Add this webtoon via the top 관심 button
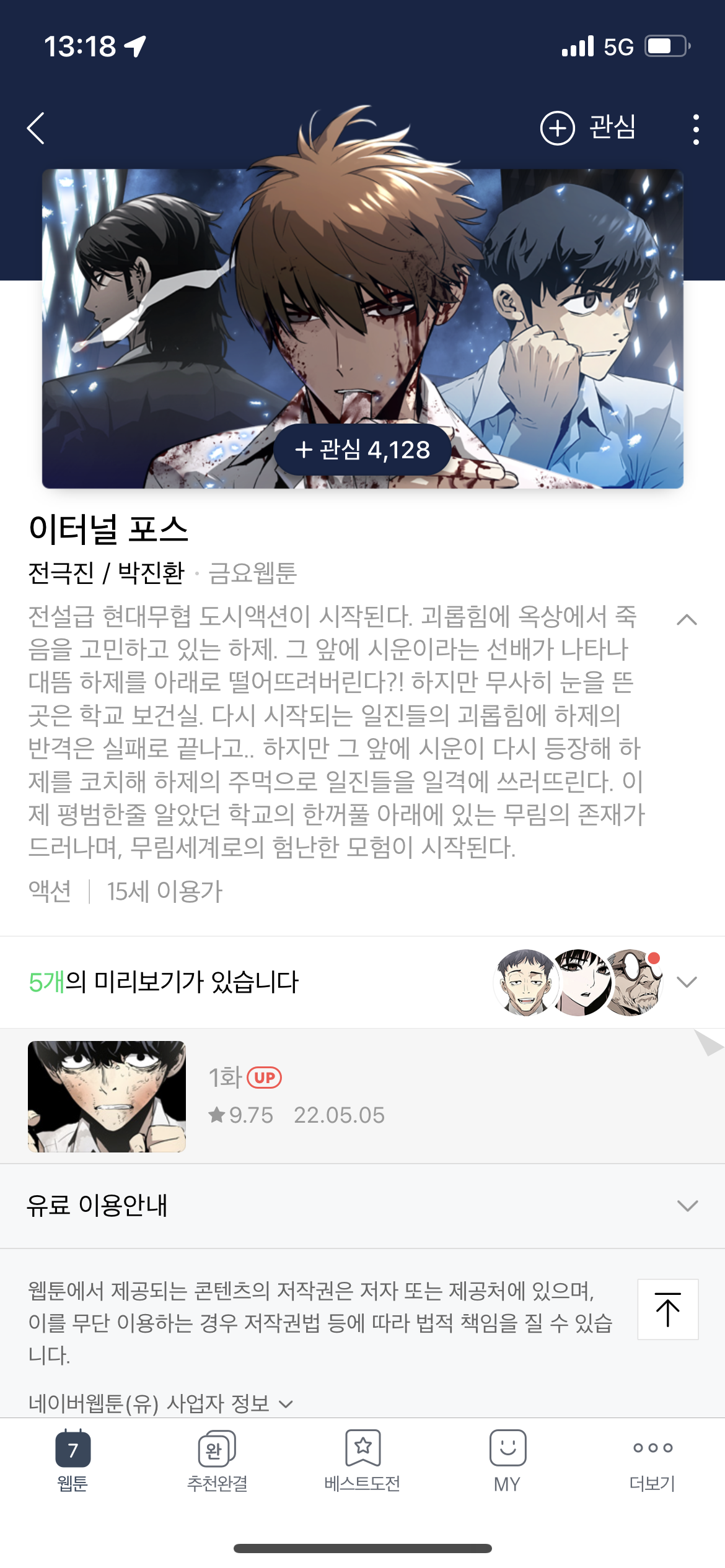This screenshot has width=725, height=1568. [588, 128]
